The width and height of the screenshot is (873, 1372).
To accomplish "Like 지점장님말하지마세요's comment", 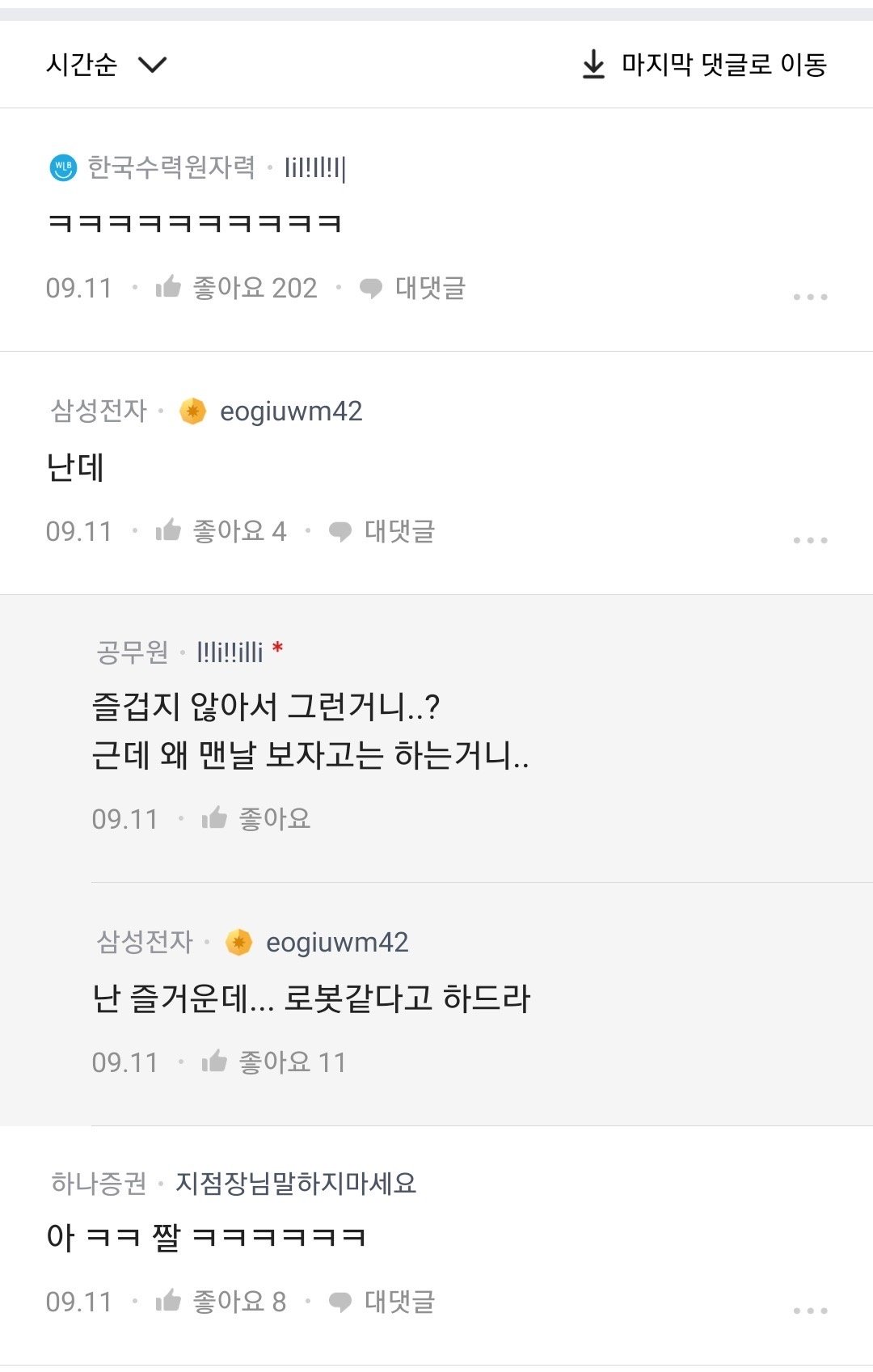I will (221, 1302).
